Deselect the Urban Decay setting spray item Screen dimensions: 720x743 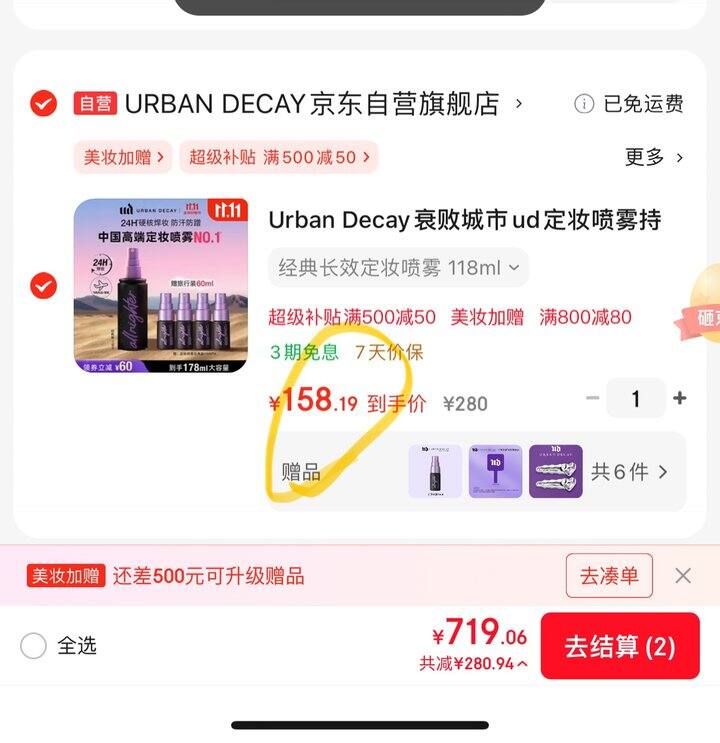pyautogui.click(x=43, y=286)
